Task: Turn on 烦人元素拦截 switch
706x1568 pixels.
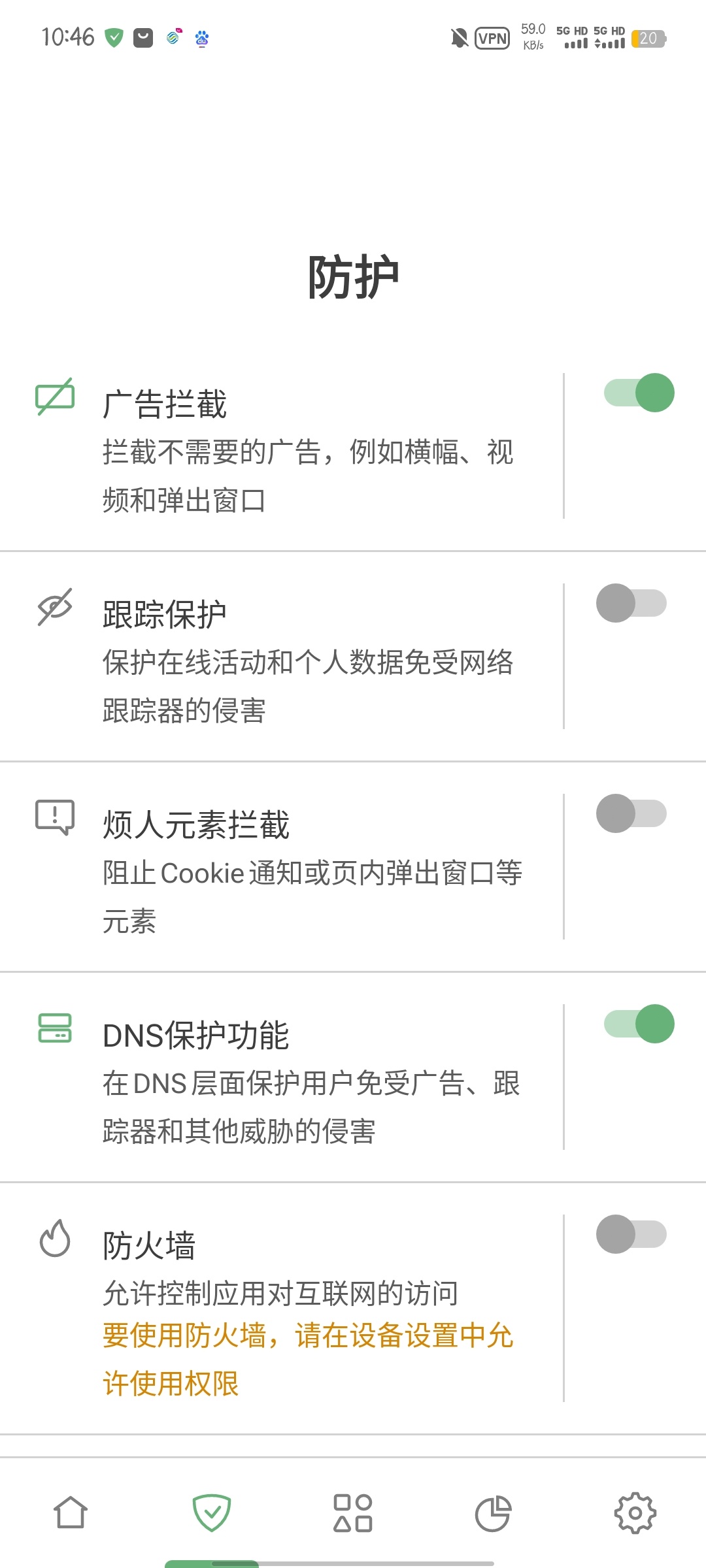Action: 631,813
